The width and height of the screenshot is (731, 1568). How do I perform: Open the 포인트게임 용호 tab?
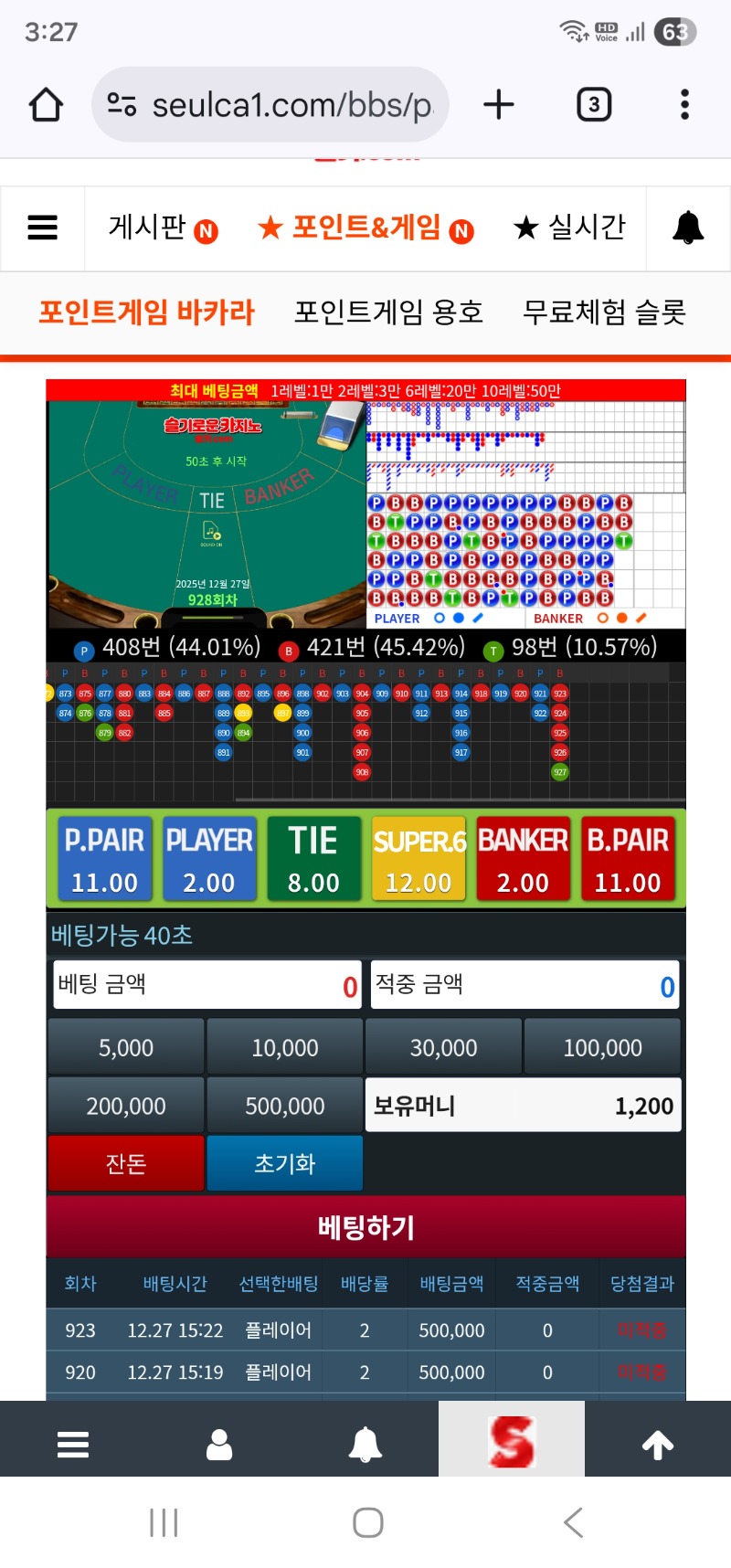[x=388, y=313]
